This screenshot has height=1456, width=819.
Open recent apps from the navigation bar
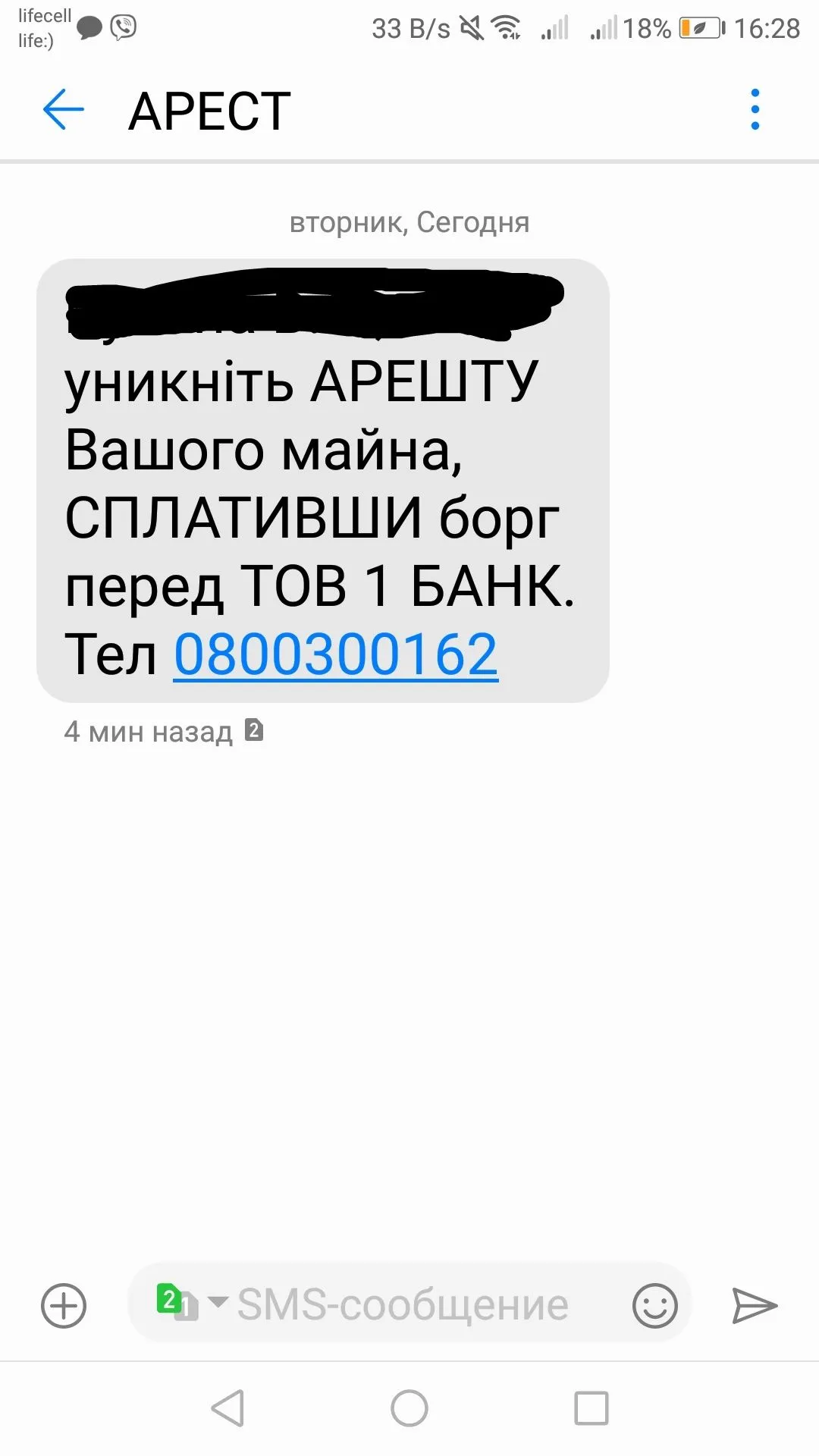[x=591, y=1408]
